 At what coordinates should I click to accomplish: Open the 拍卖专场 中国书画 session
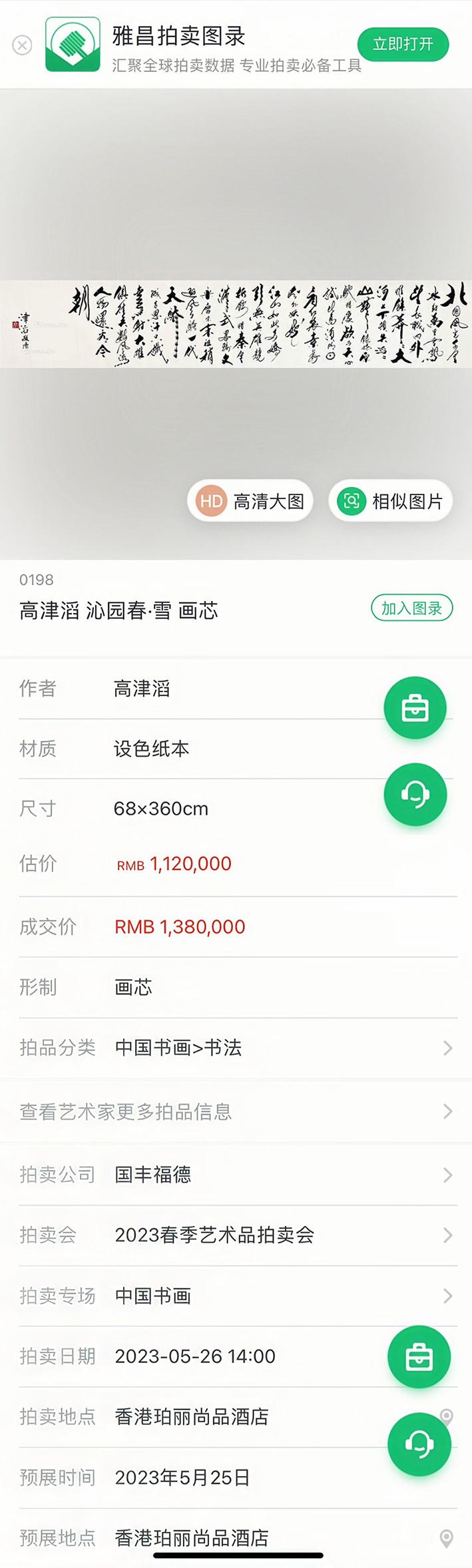(x=236, y=1296)
